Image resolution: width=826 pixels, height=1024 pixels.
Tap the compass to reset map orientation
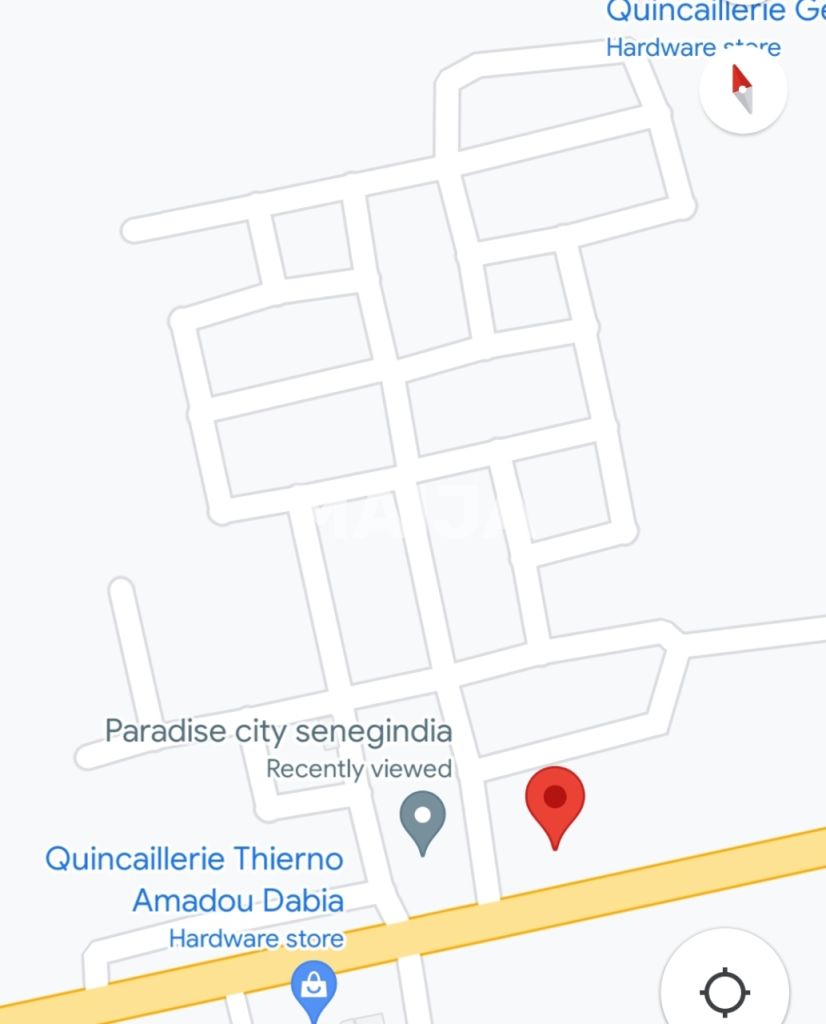(742, 89)
